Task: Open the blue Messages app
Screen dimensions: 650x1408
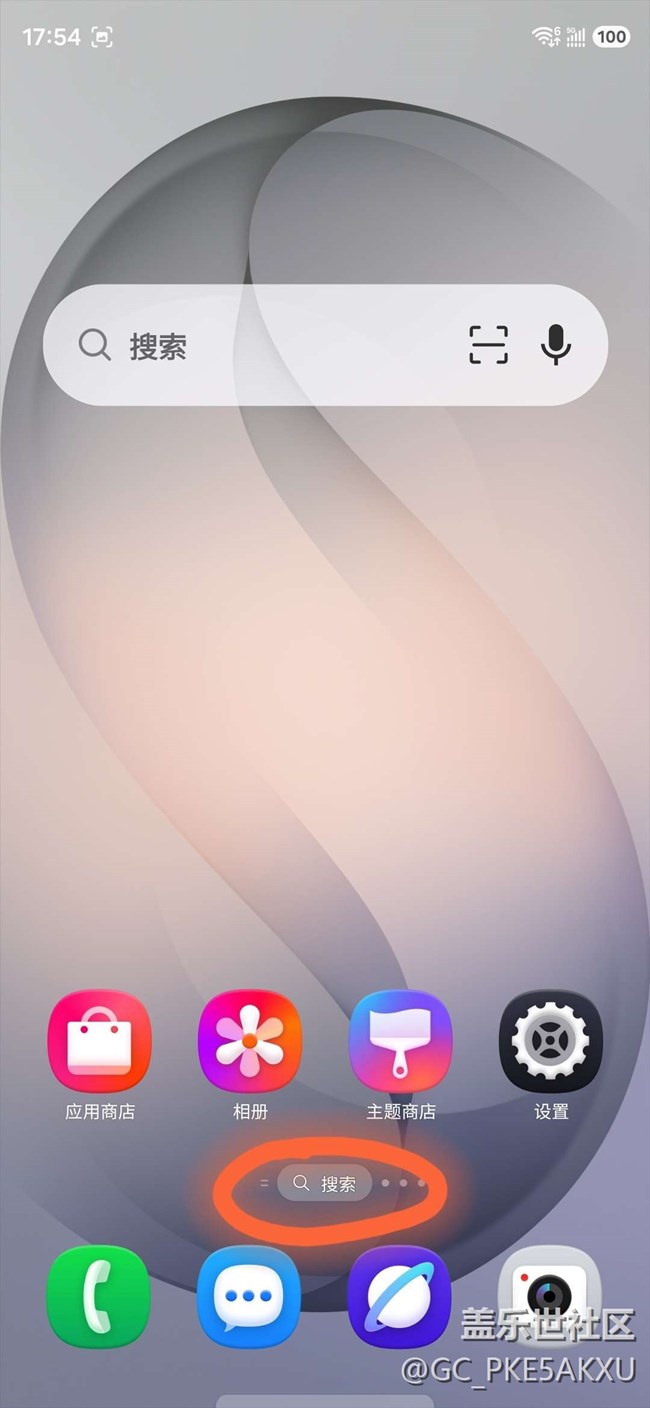Action: [250, 1297]
